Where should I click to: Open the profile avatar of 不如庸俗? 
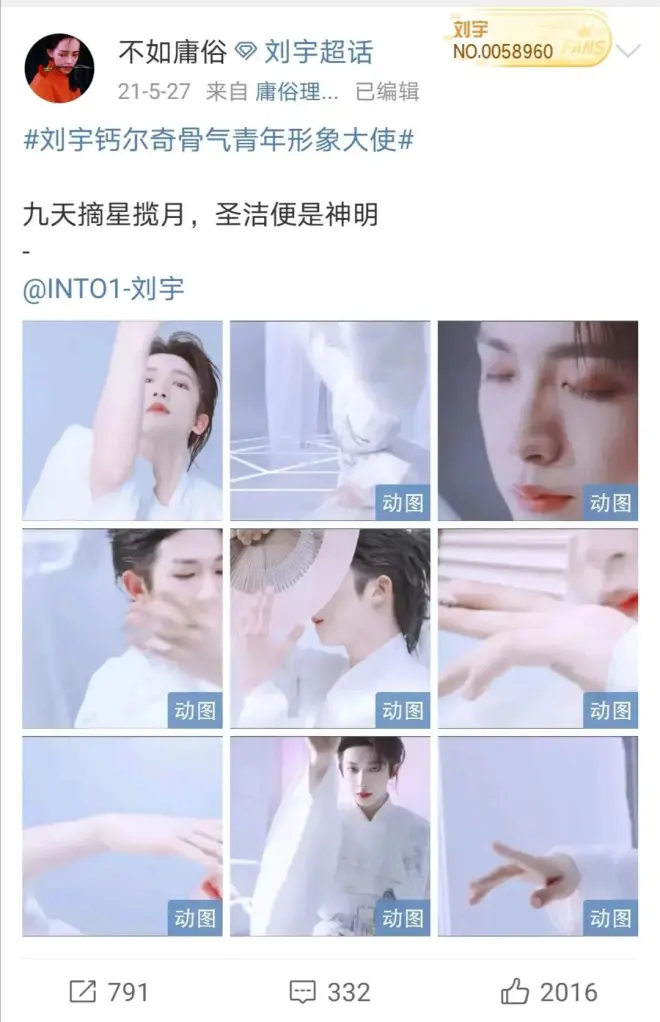coord(60,68)
